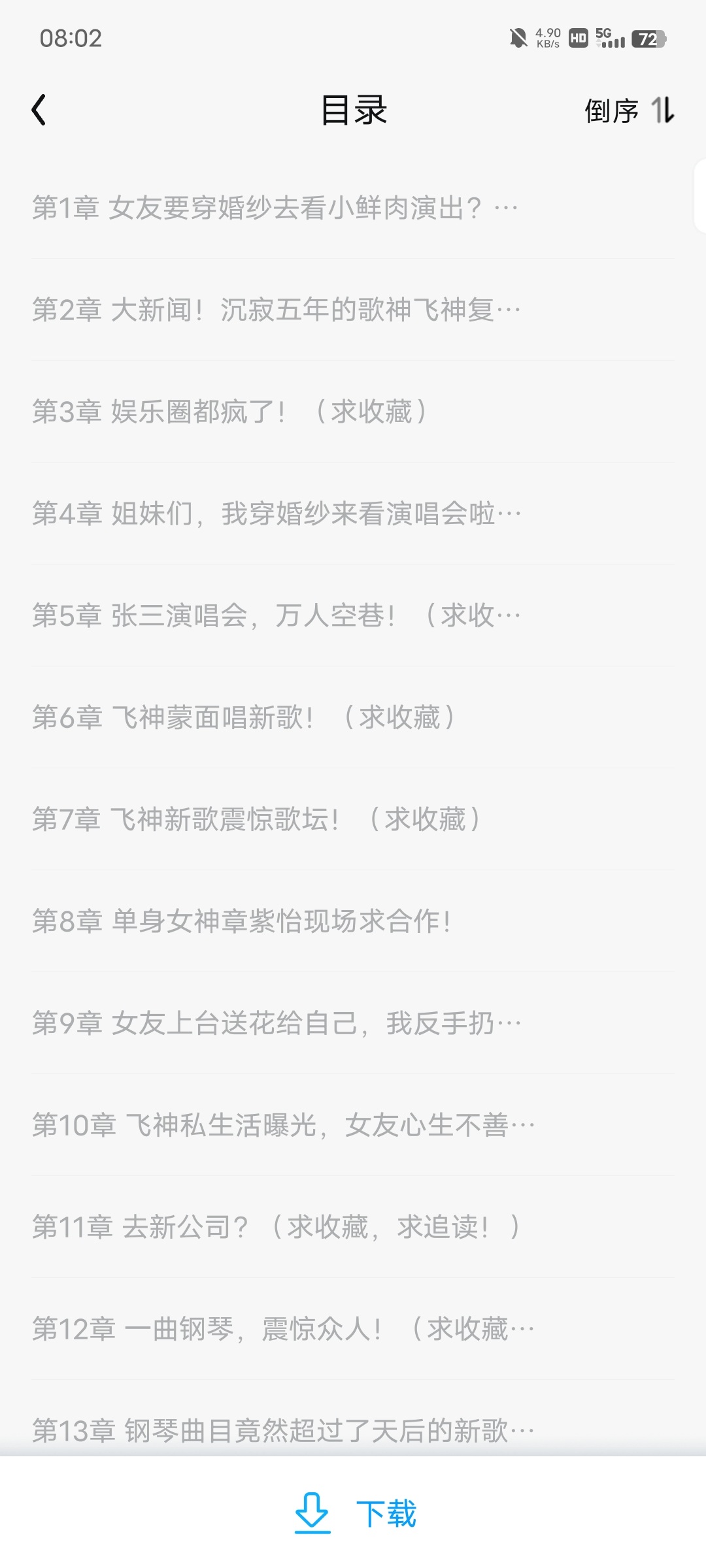Open 第5章 张三演唱会，万人空巷

[x=353, y=615]
